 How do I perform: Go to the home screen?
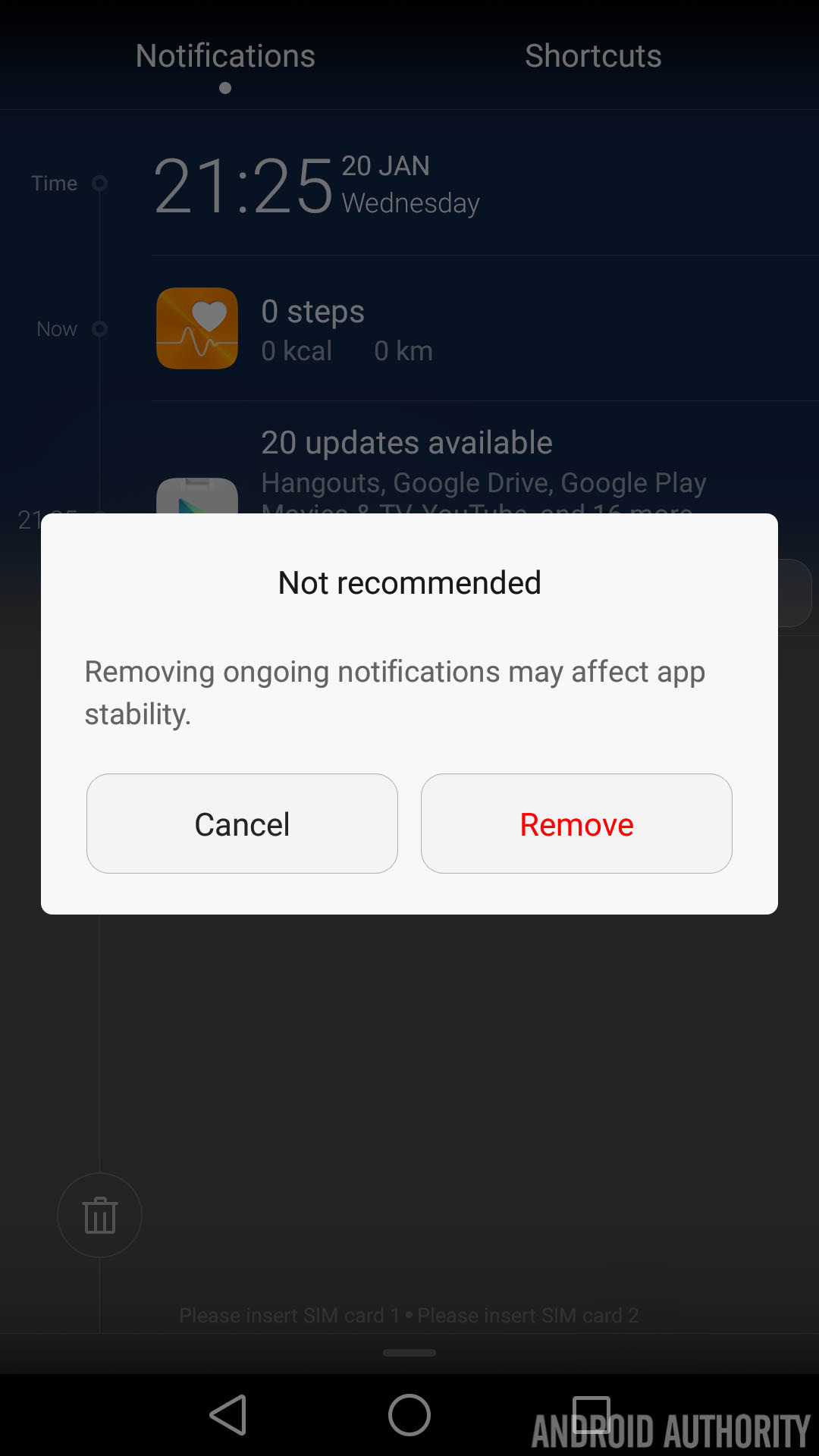pyautogui.click(x=409, y=1415)
